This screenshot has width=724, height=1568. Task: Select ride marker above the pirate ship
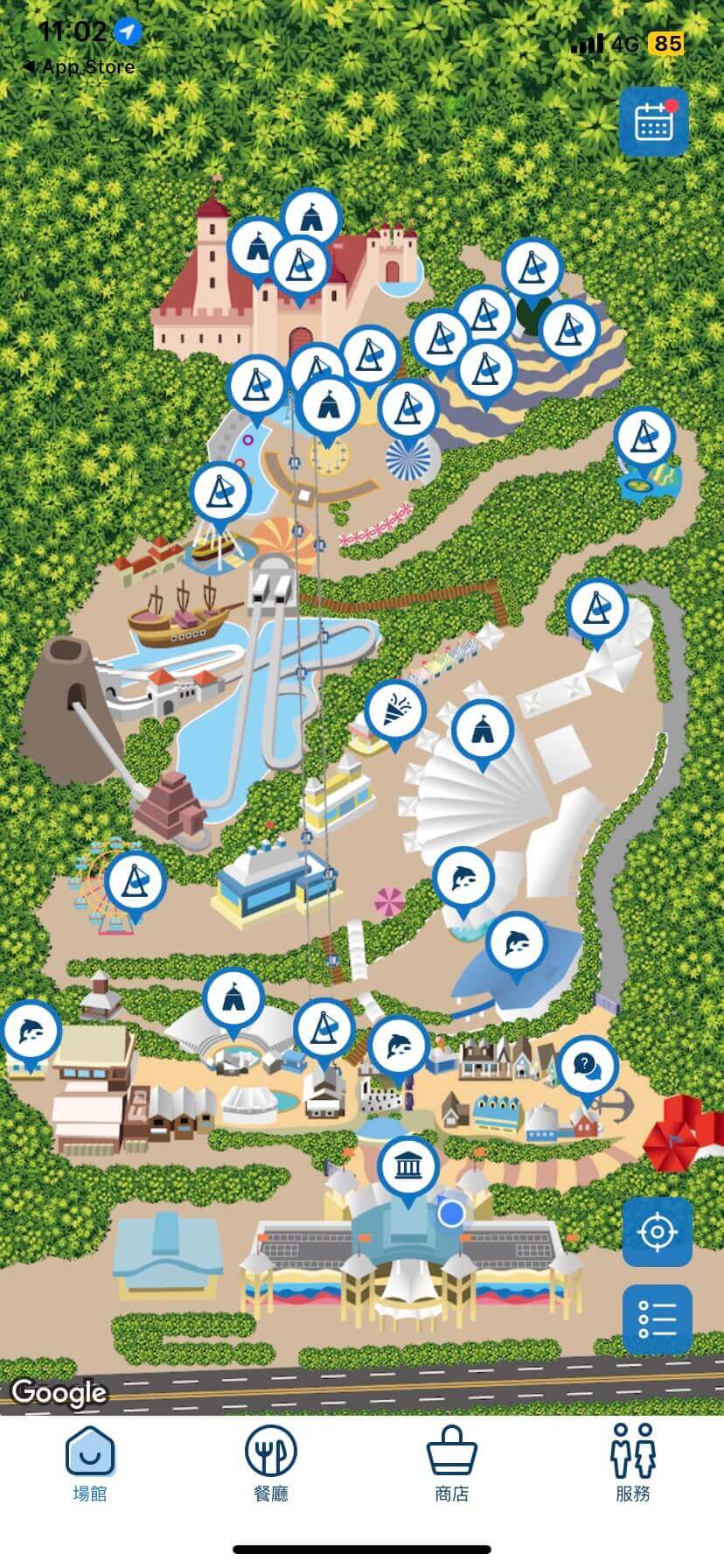[x=220, y=491]
